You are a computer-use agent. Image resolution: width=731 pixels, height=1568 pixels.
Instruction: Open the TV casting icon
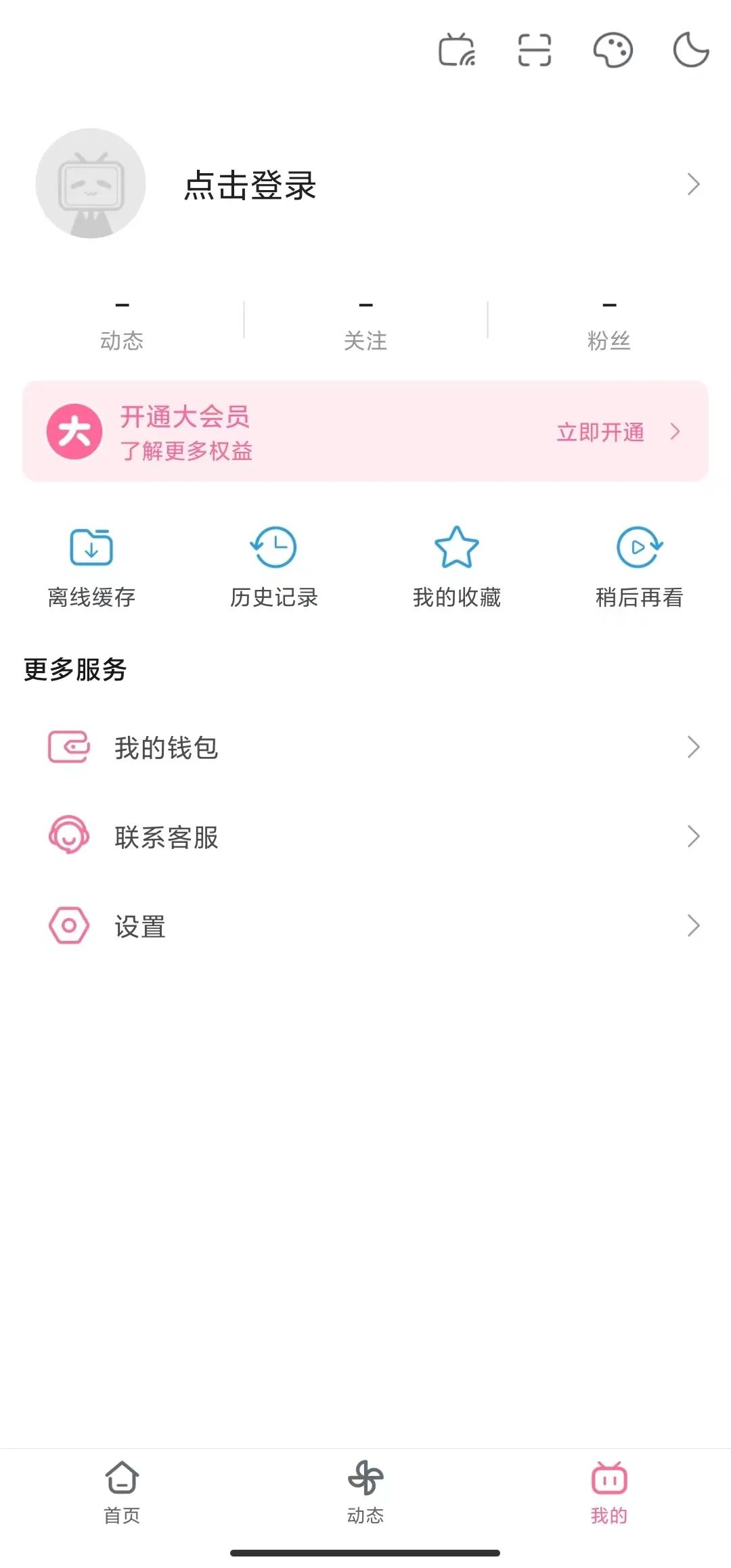[457, 49]
